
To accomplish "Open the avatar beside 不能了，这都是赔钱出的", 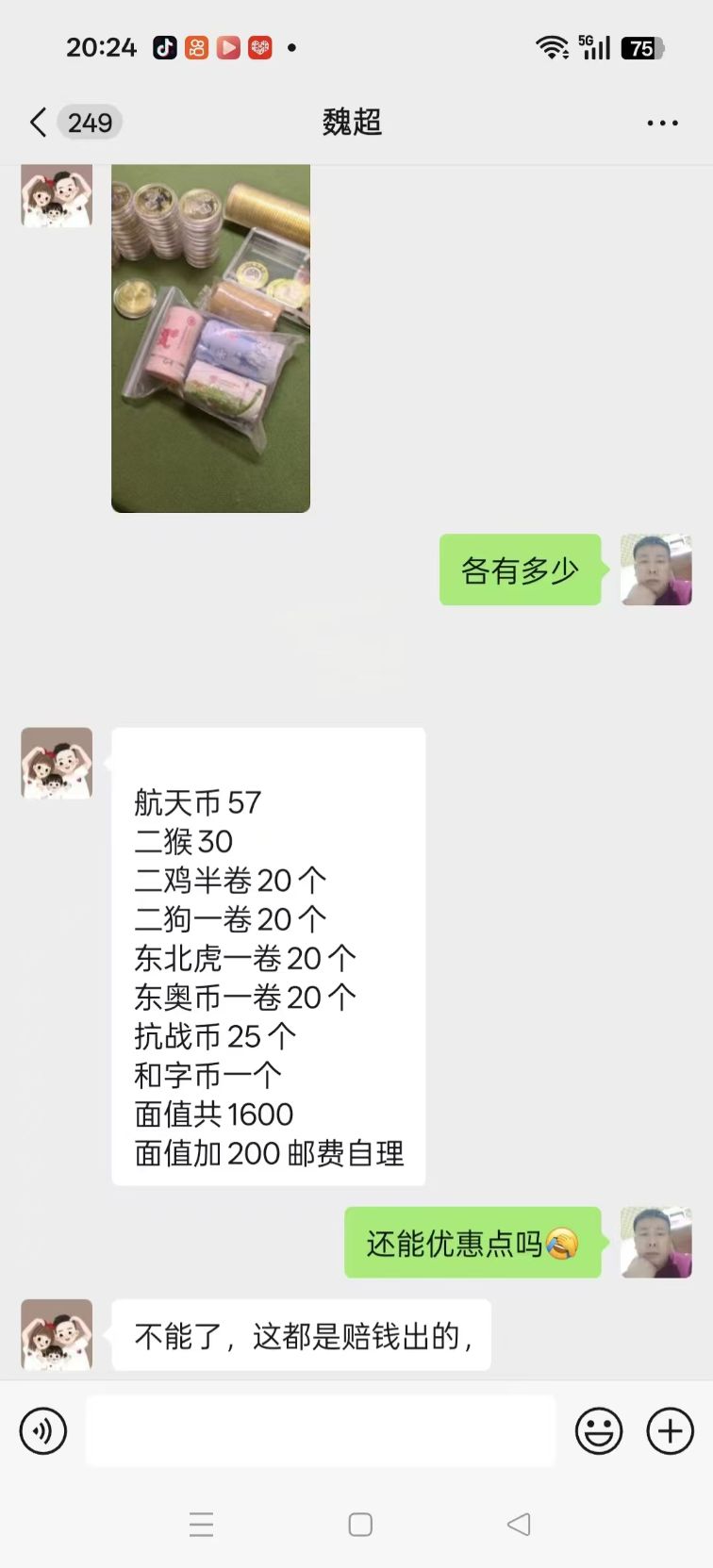I will 57,1334.
